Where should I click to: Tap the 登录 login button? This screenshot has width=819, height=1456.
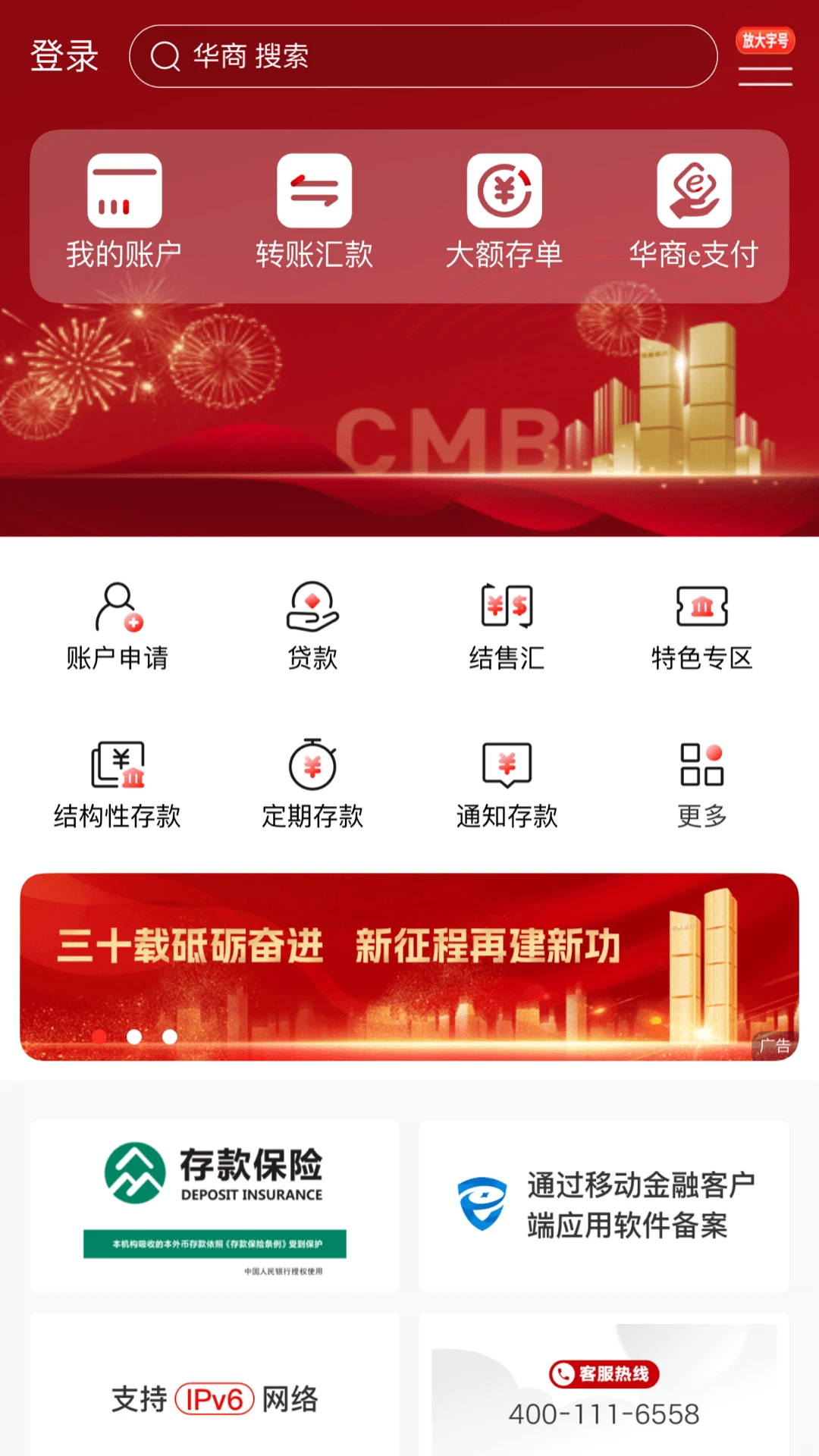pyautogui.click(x=64, y=56)
